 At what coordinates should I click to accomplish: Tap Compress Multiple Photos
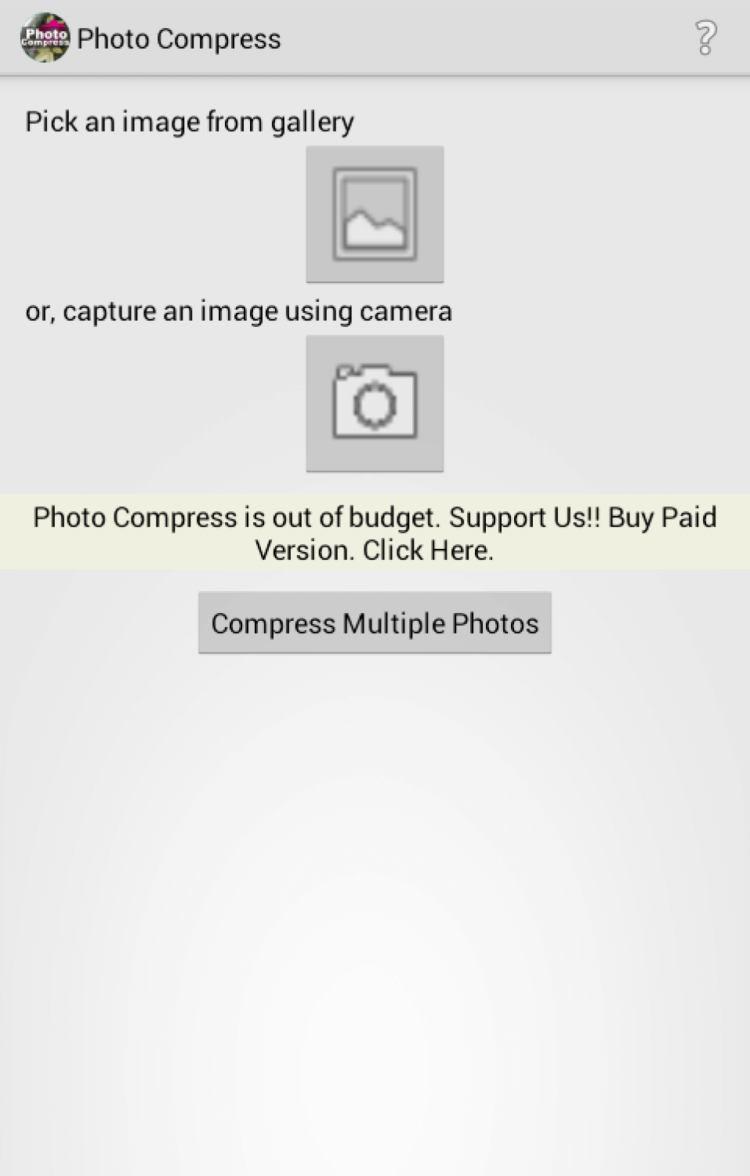(374, 623)
